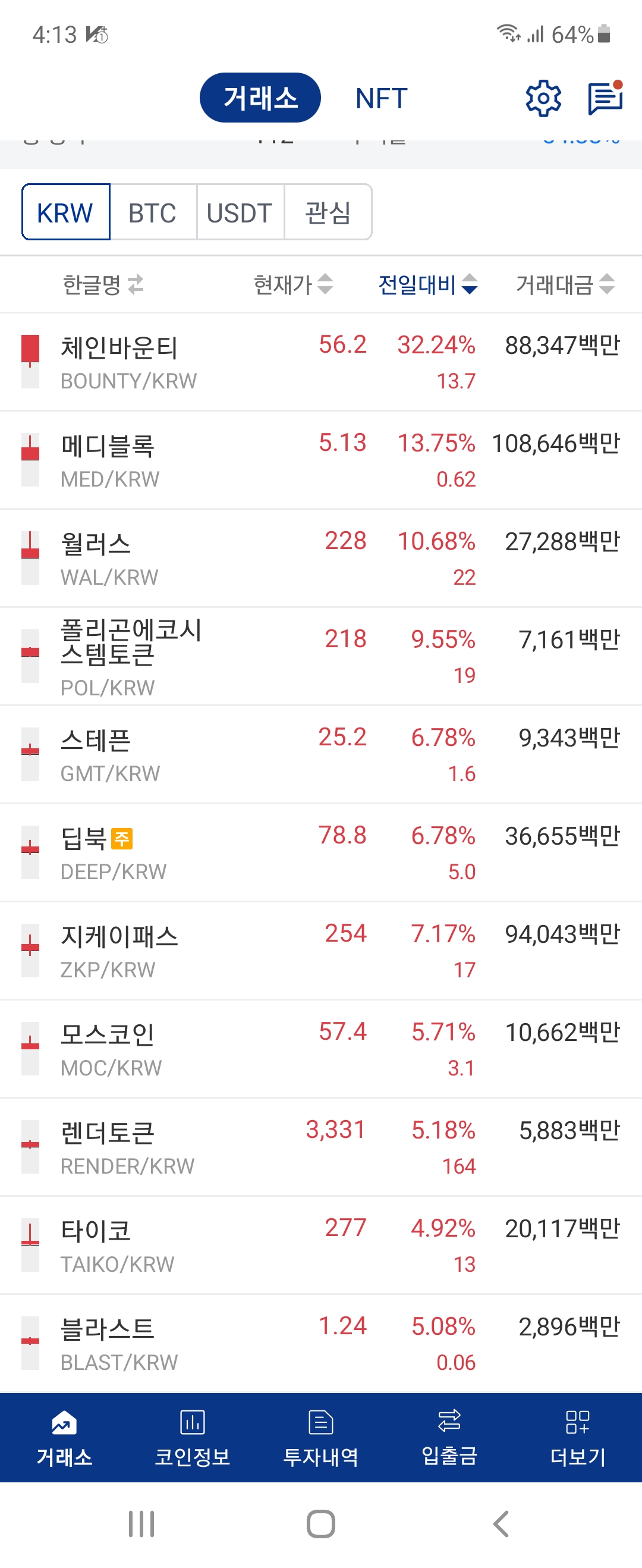
Task: Open the 투자내역 tab
Action: pos(320,1438)
